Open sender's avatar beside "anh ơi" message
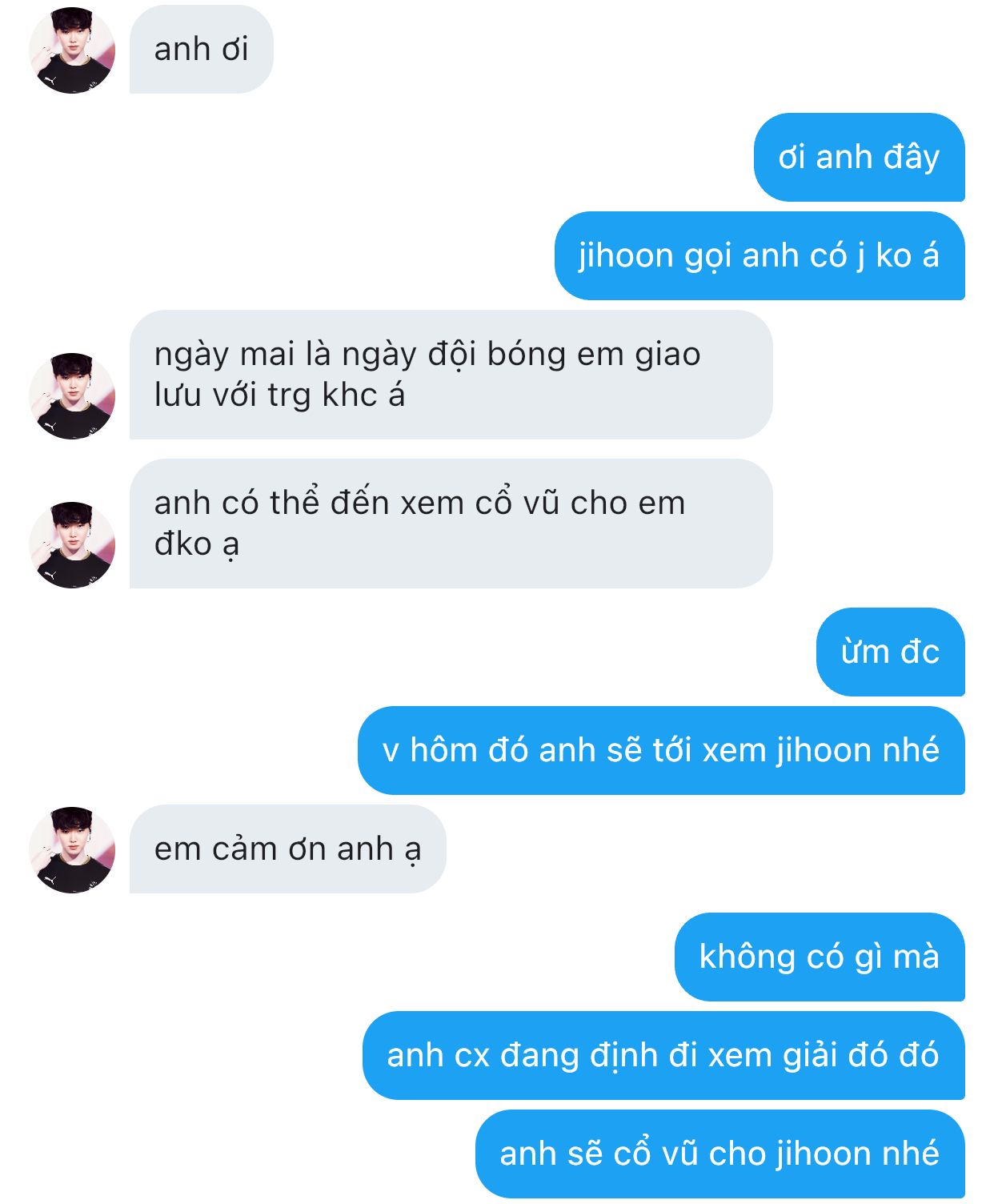Image resolution: width=994 pixels, height=1204 pixels. click(72, 50)
